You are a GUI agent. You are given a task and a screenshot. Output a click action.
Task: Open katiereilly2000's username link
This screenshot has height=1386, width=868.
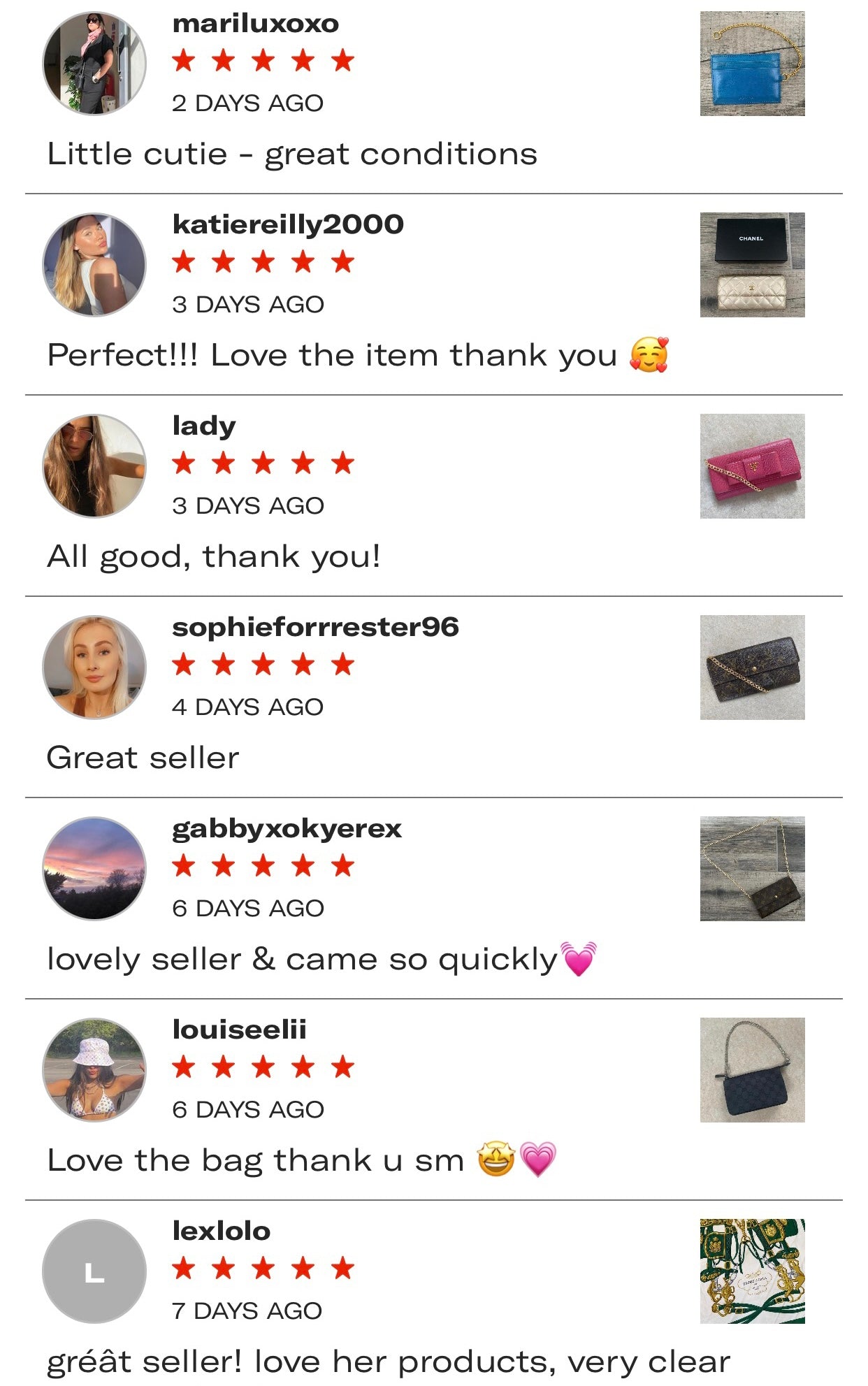287,224
